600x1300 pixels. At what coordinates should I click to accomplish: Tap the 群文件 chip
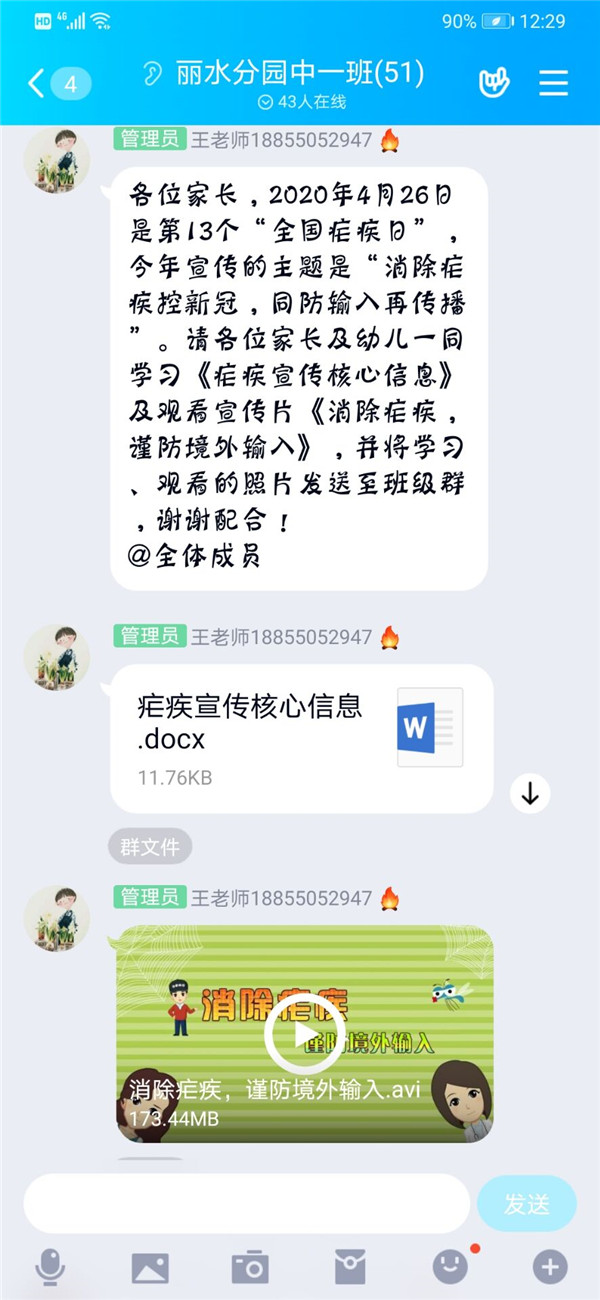(x=150, y=847)
